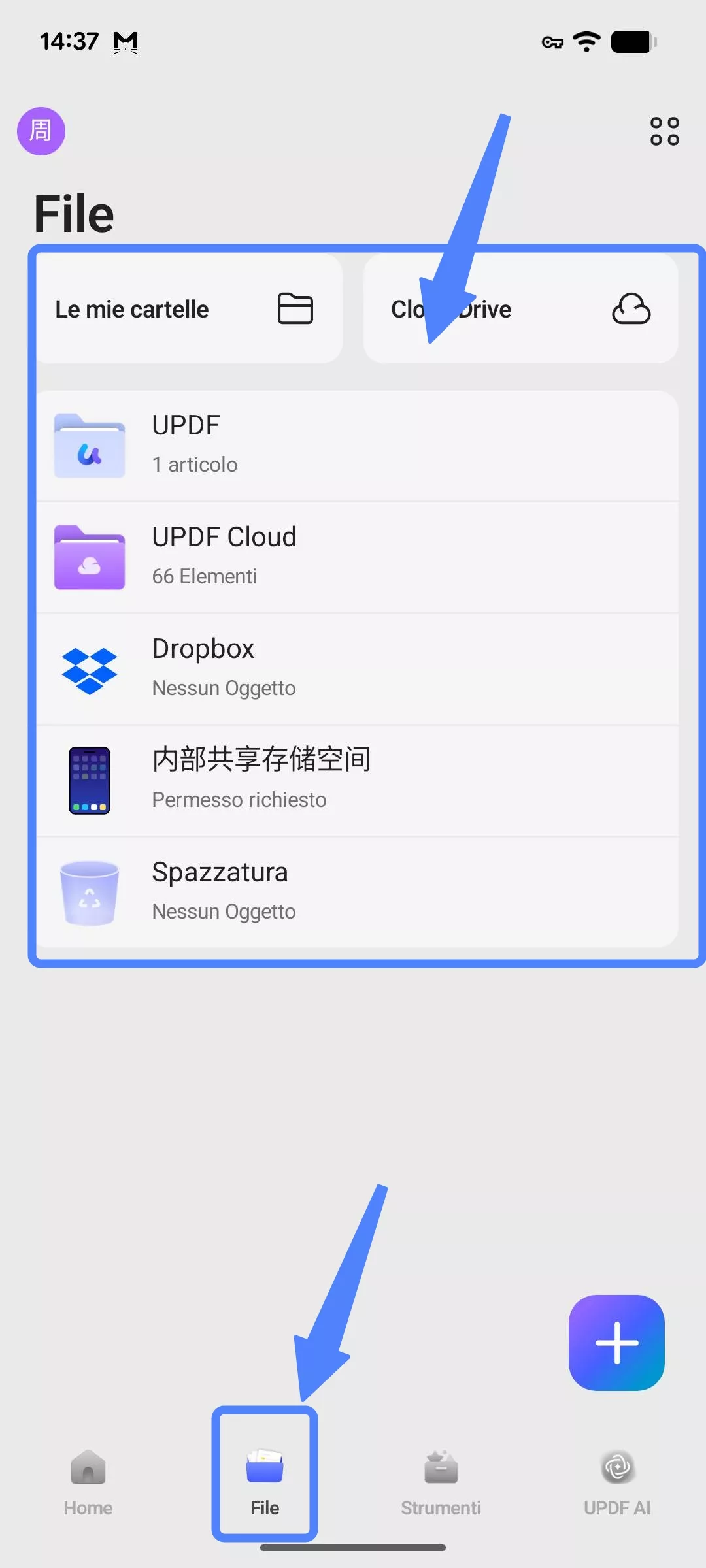Open the UPDF folder with 1 articolo
Image resolution: width=706 pixels, height=1568 pixels.
point(357,446)
